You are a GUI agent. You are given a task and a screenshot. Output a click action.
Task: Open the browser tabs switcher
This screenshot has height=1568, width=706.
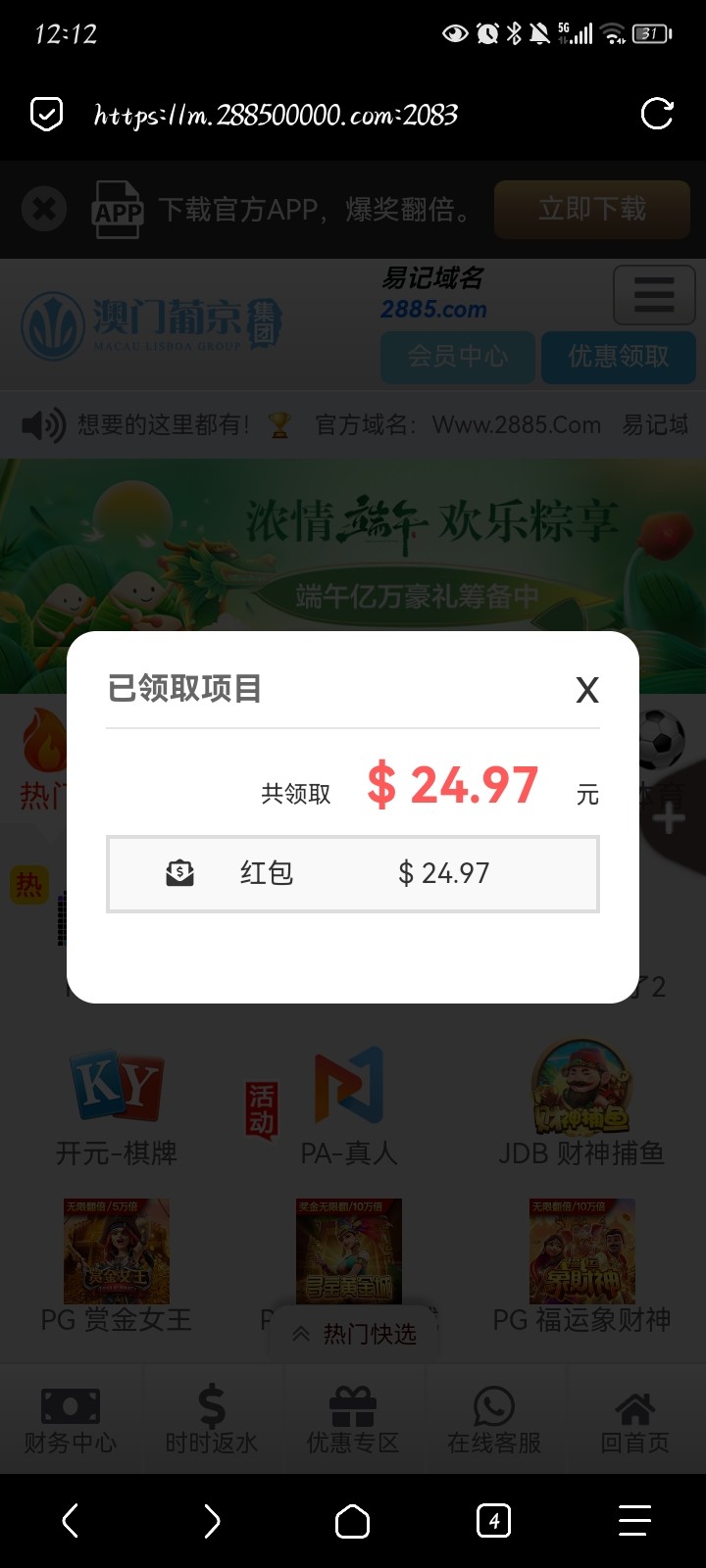493,1521
